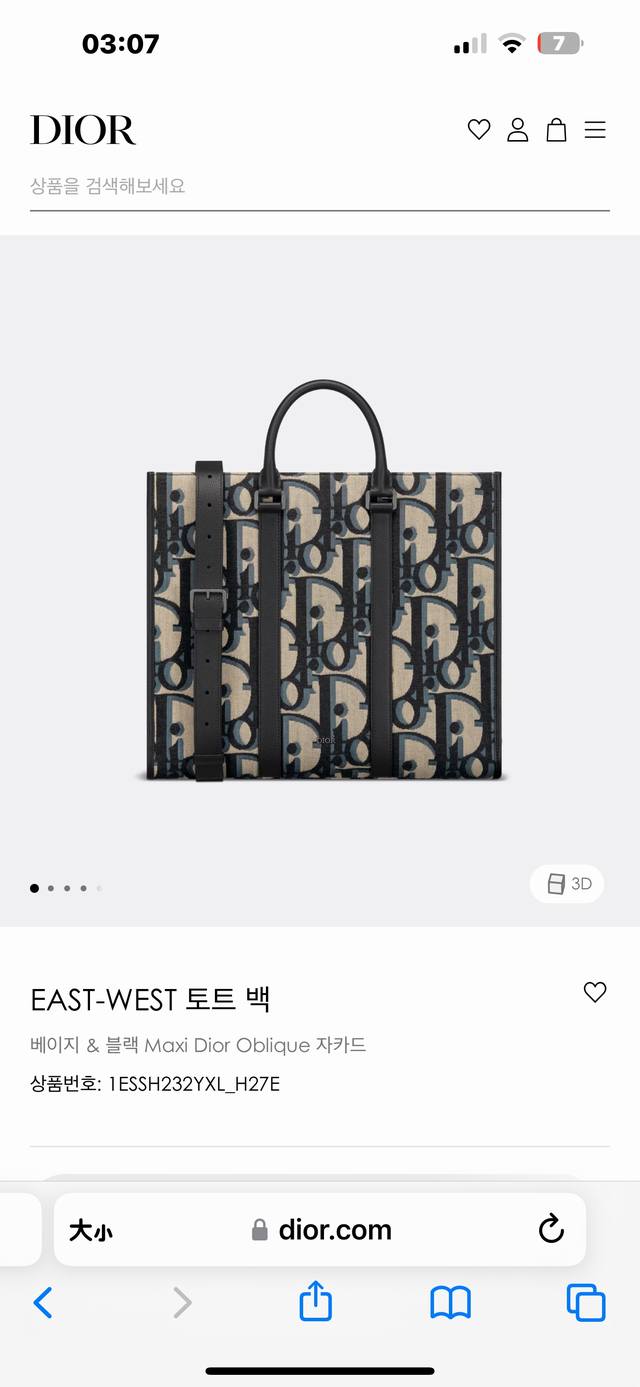Go to the Dior home logo

(83, 130)
